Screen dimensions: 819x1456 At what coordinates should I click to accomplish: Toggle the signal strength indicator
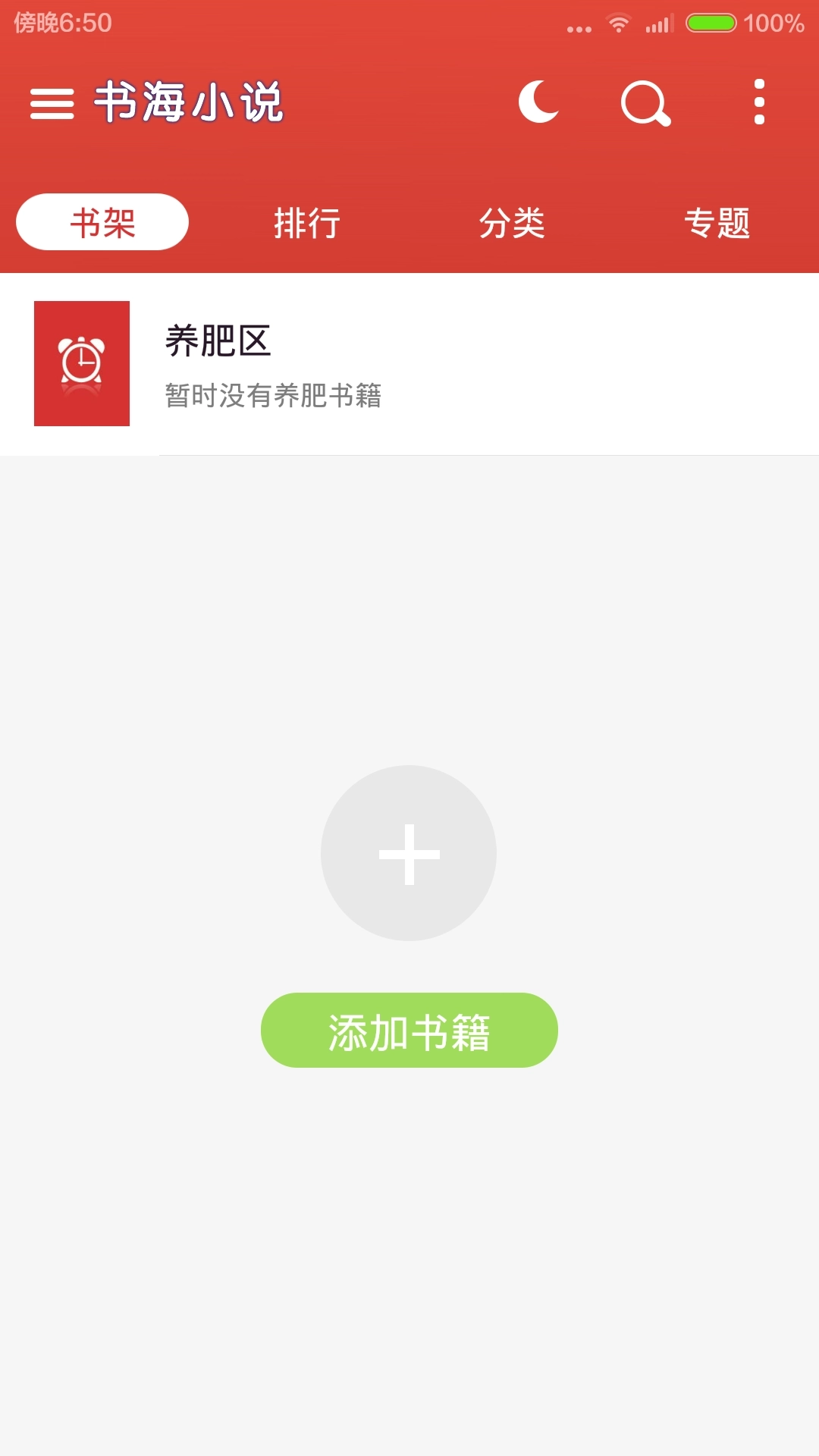click(657, 23)
